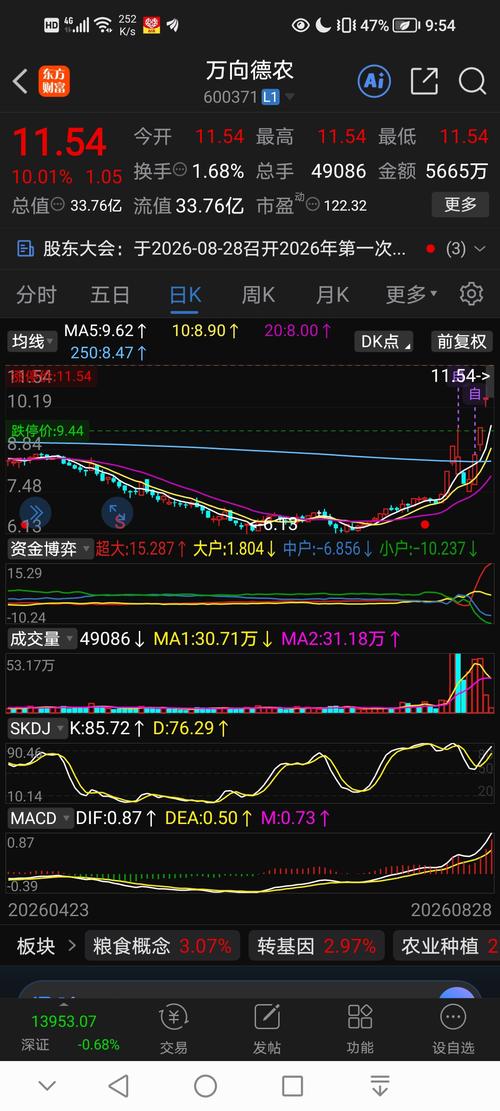Image resolution: width=500 pixels, height=1111 pixels.
Task: Open the 更多 chart period dropdown
Action: tap(411, 295)
